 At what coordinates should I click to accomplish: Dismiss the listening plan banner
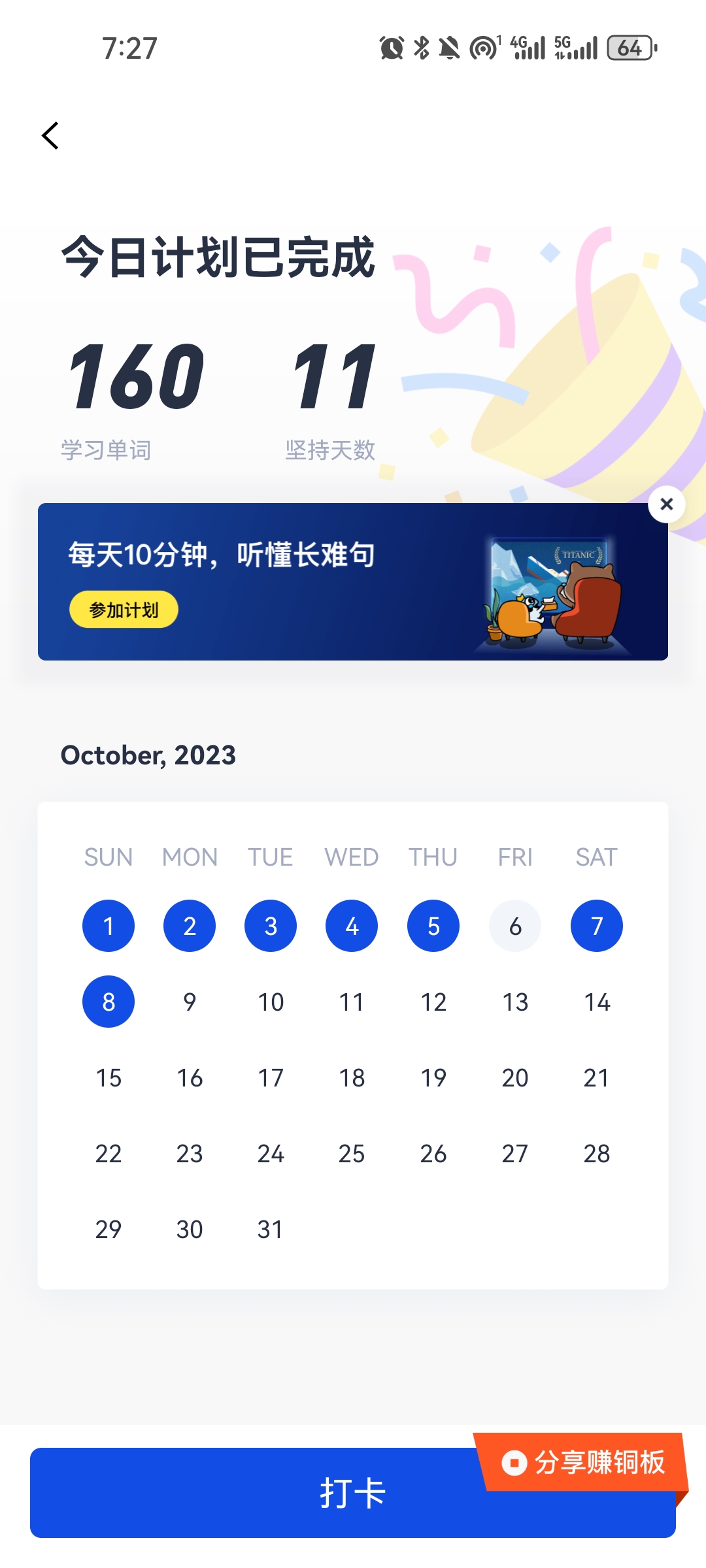[666, 504]
